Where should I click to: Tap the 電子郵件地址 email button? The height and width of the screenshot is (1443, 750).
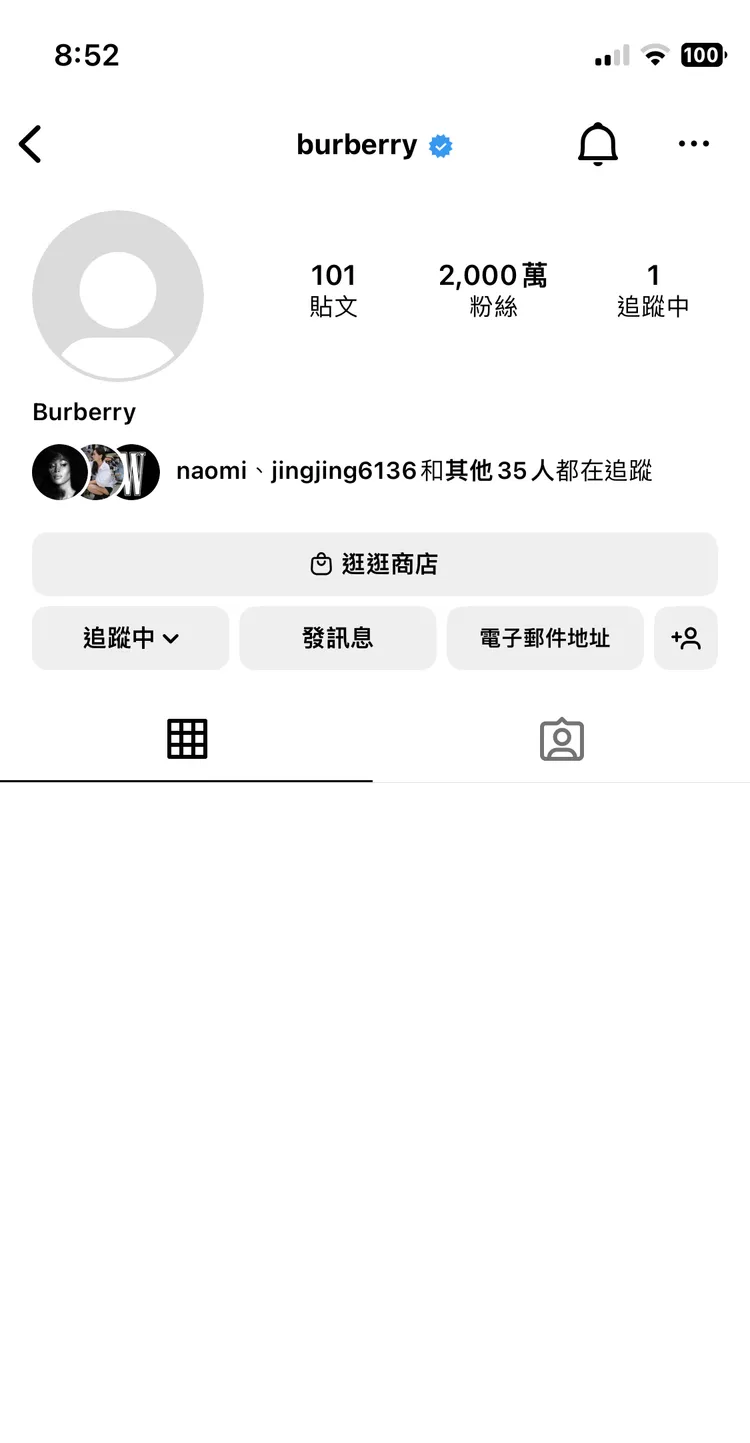click(545, 638)
